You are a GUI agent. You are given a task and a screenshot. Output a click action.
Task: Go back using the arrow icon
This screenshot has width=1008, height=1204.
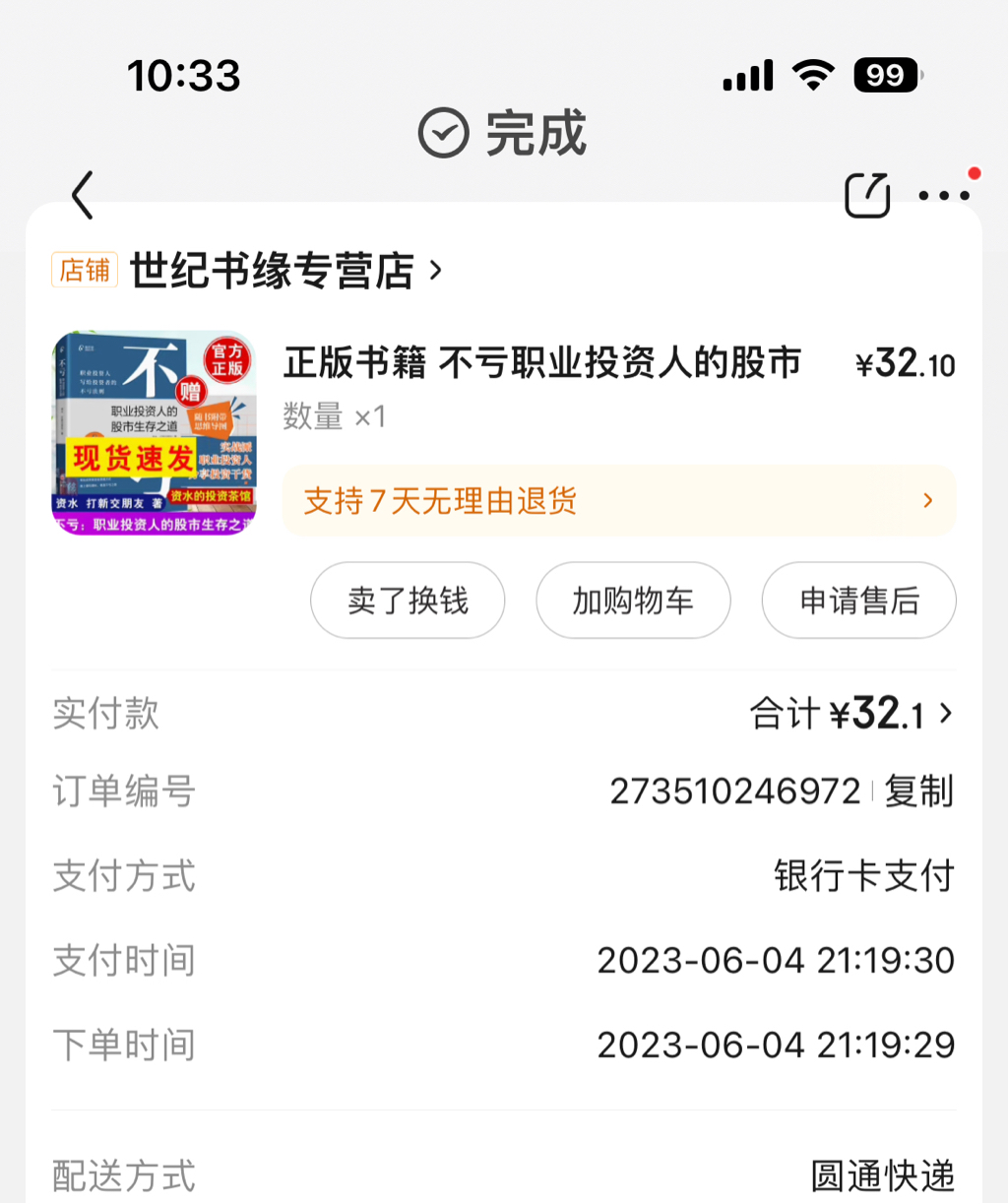(83, 194)
